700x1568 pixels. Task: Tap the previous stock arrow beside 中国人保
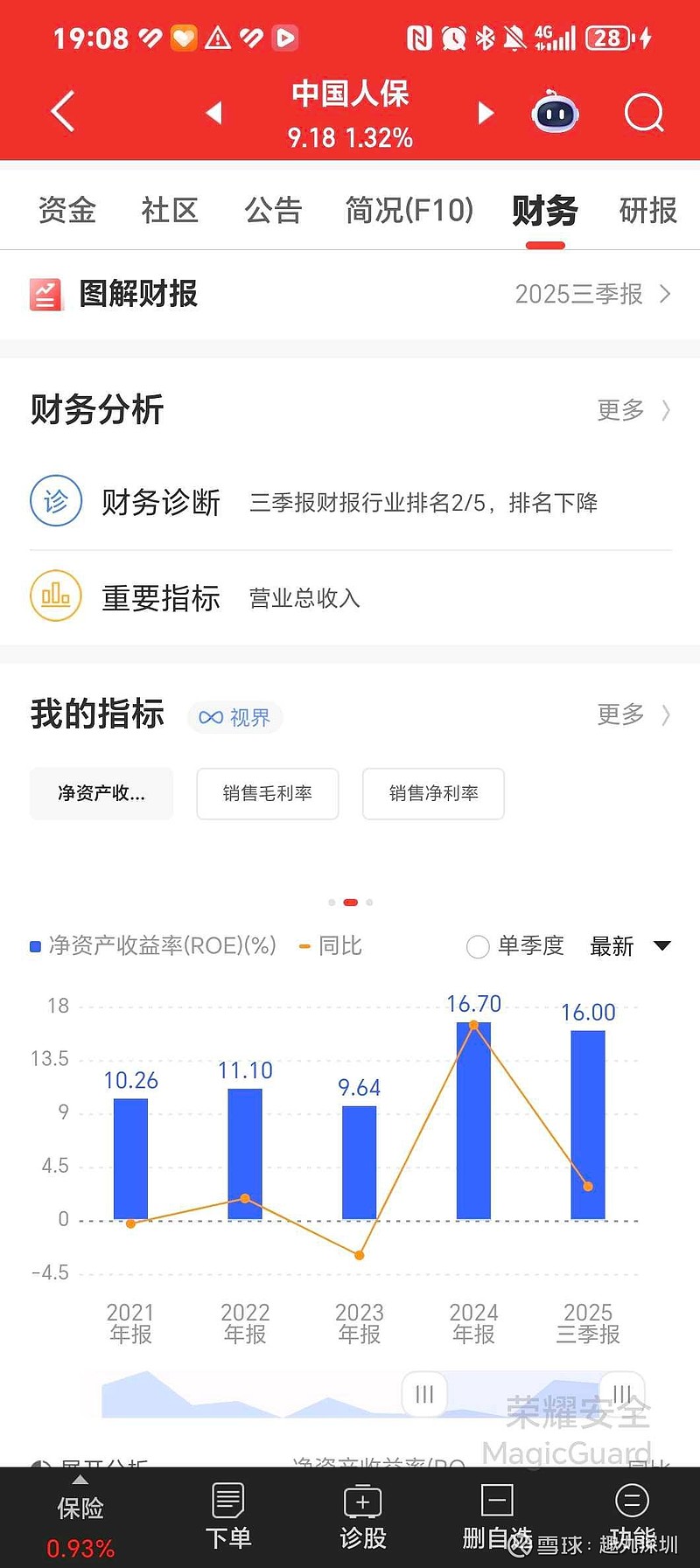click(x=214, y=113)
